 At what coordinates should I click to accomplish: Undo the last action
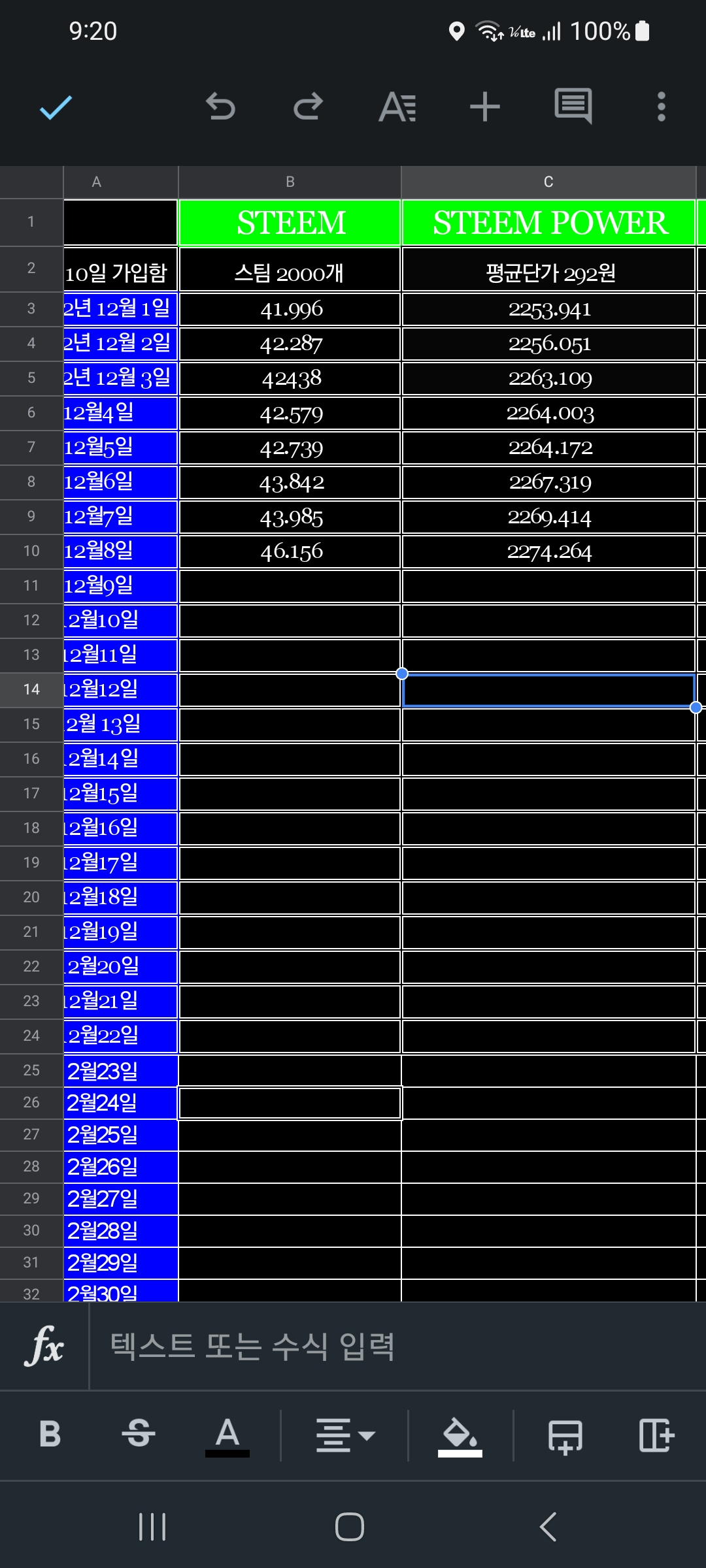(x=220, y=106)
